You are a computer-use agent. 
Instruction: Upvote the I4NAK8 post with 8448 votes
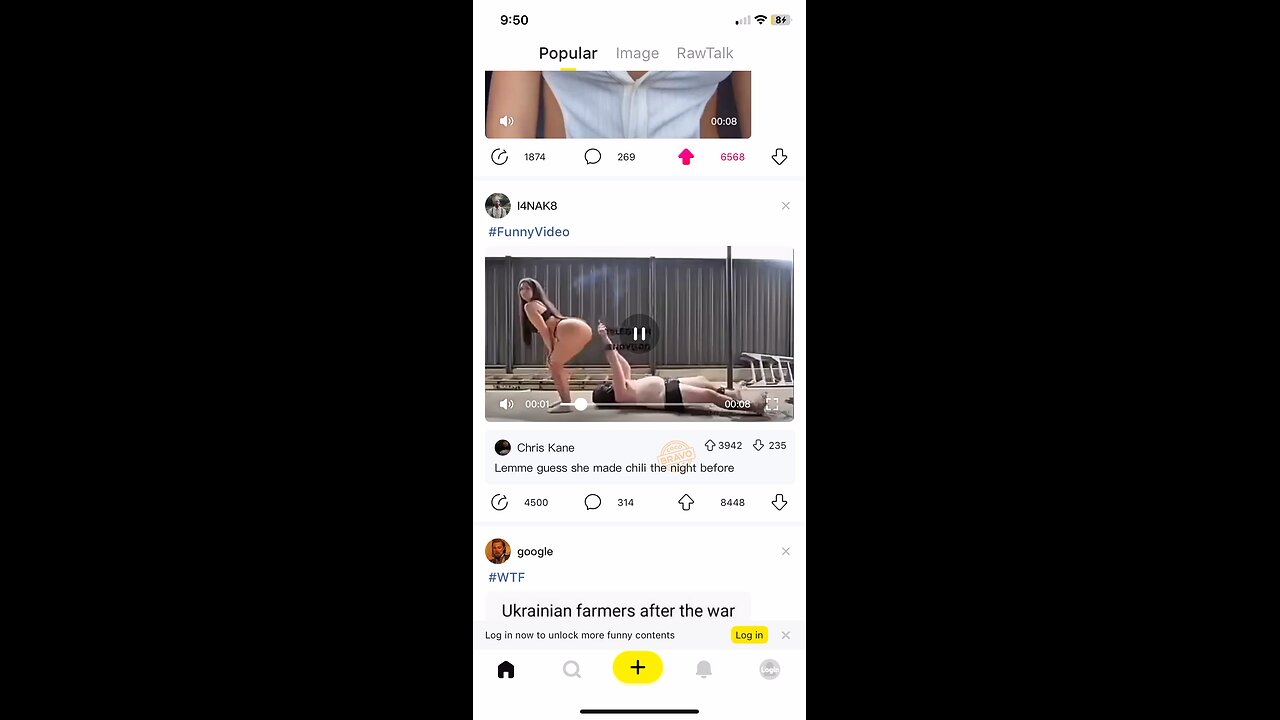(x=686, y=502)
